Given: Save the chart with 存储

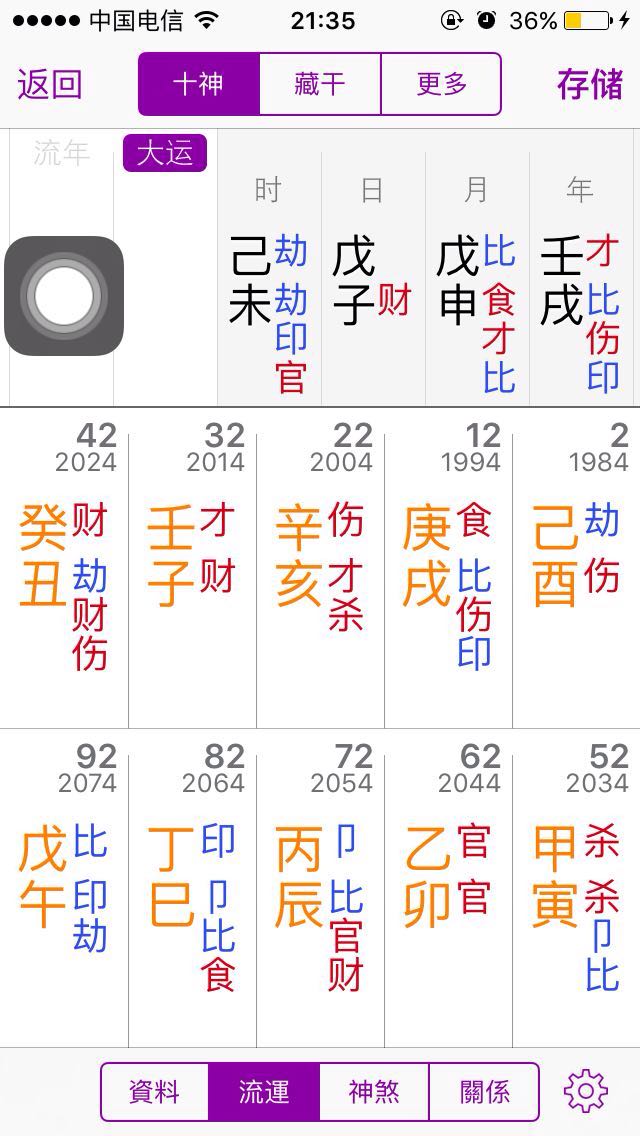Looking at the screenshot, I should [x=589, y=85].
